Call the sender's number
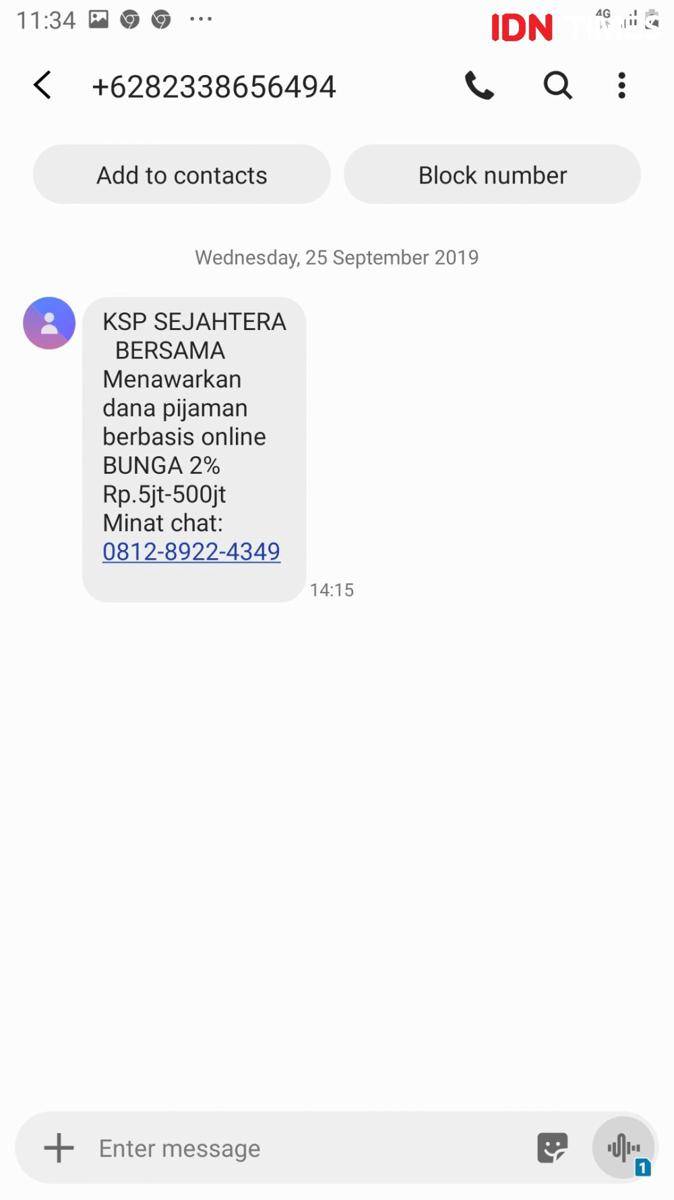Viewport: 674px width, 1200px height. (x=479, y=86)
